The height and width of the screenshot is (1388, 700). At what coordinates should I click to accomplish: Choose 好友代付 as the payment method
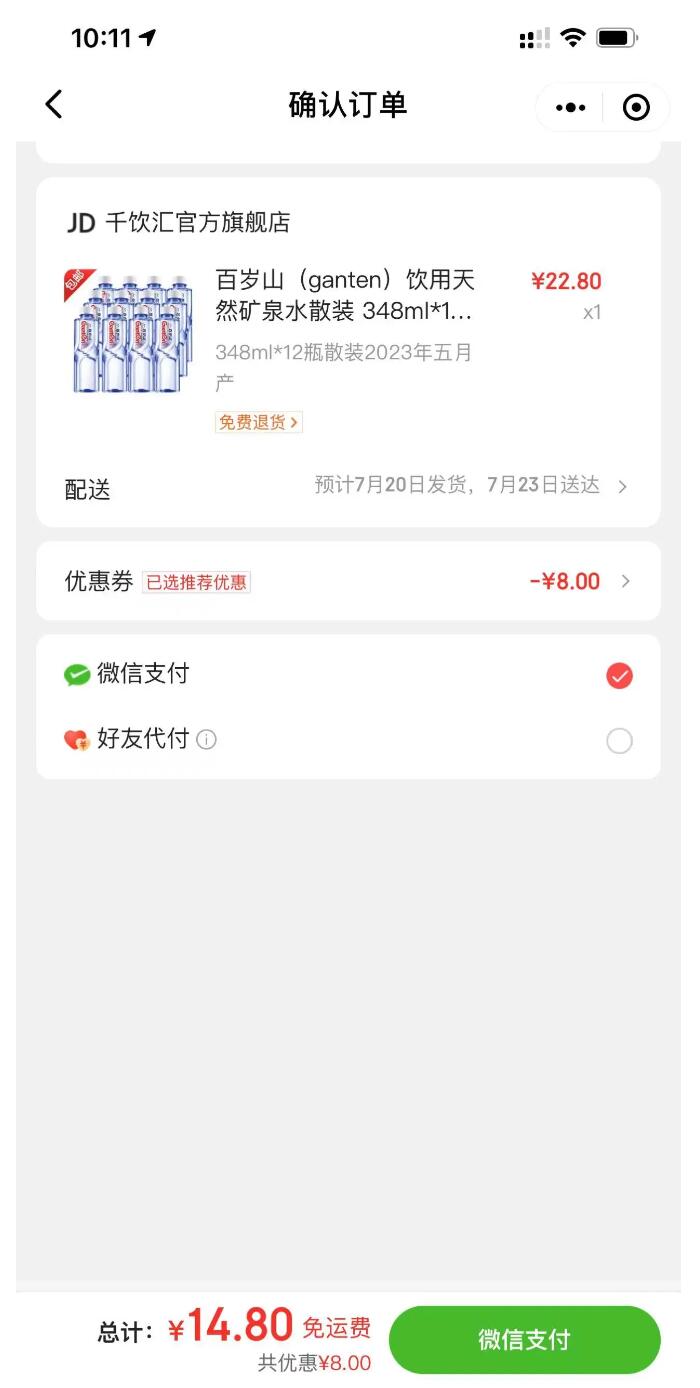pyautogui.click(x=619, y=741)
